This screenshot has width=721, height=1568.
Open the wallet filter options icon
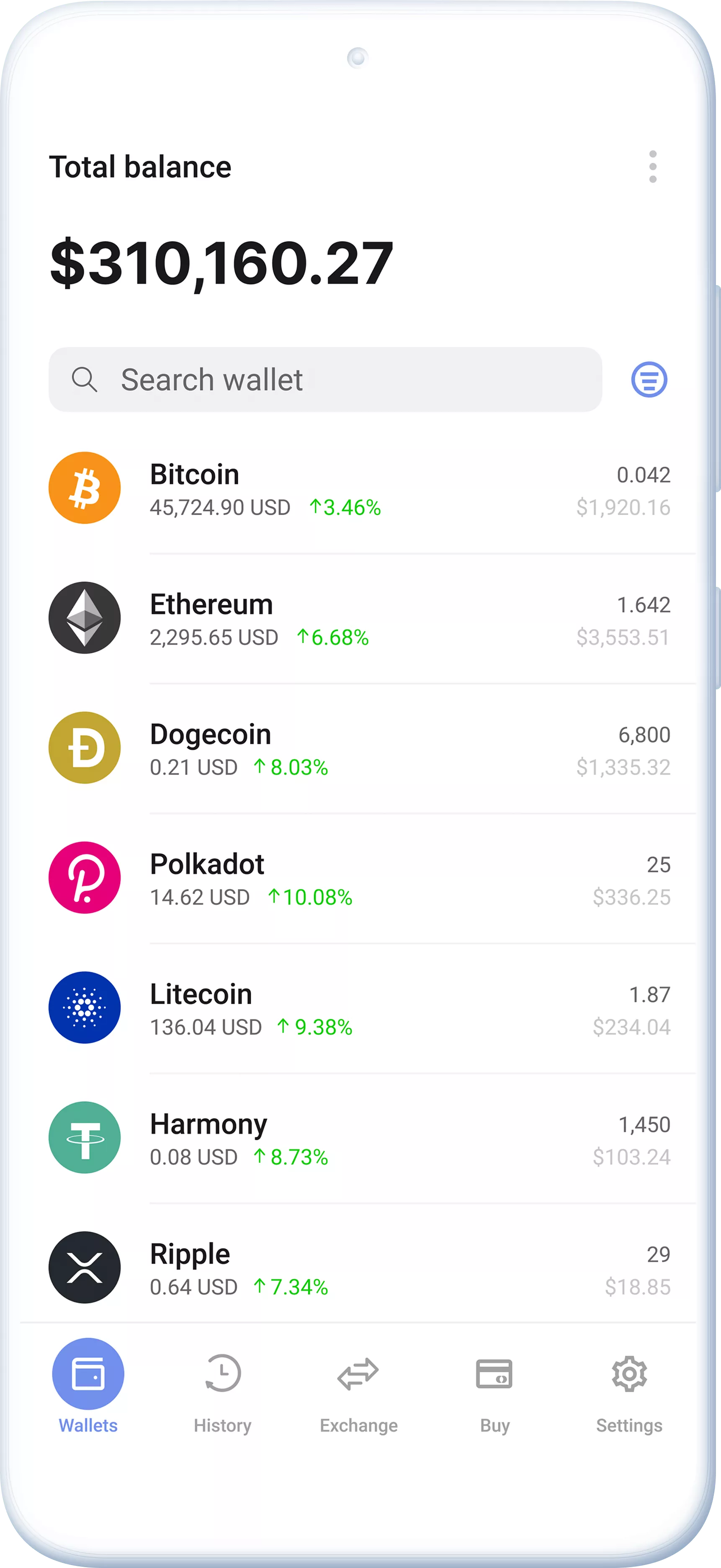pyautogui.click(x=649, y=379)
